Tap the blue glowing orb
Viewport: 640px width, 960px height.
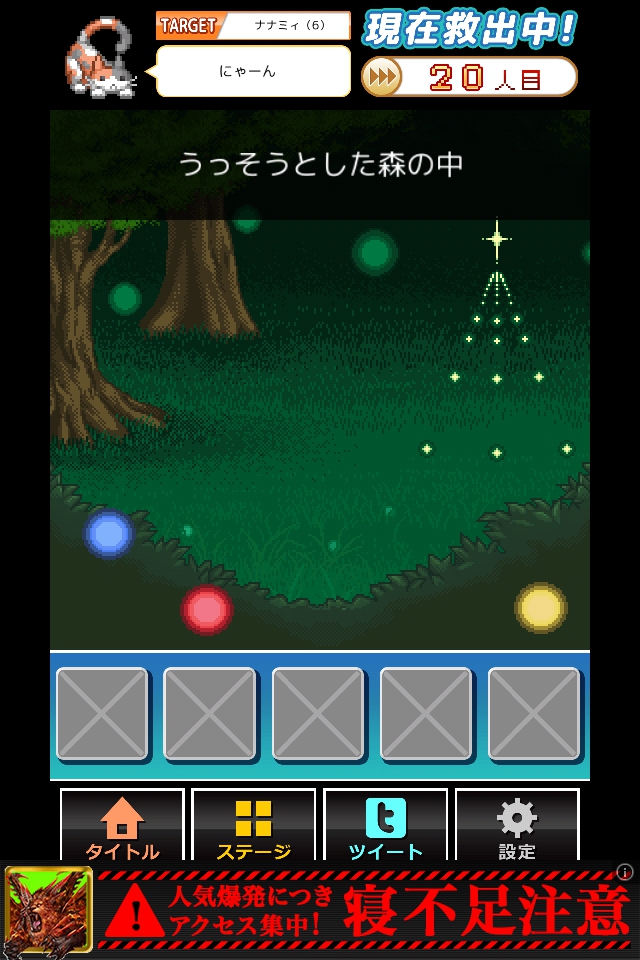point(108,534)
